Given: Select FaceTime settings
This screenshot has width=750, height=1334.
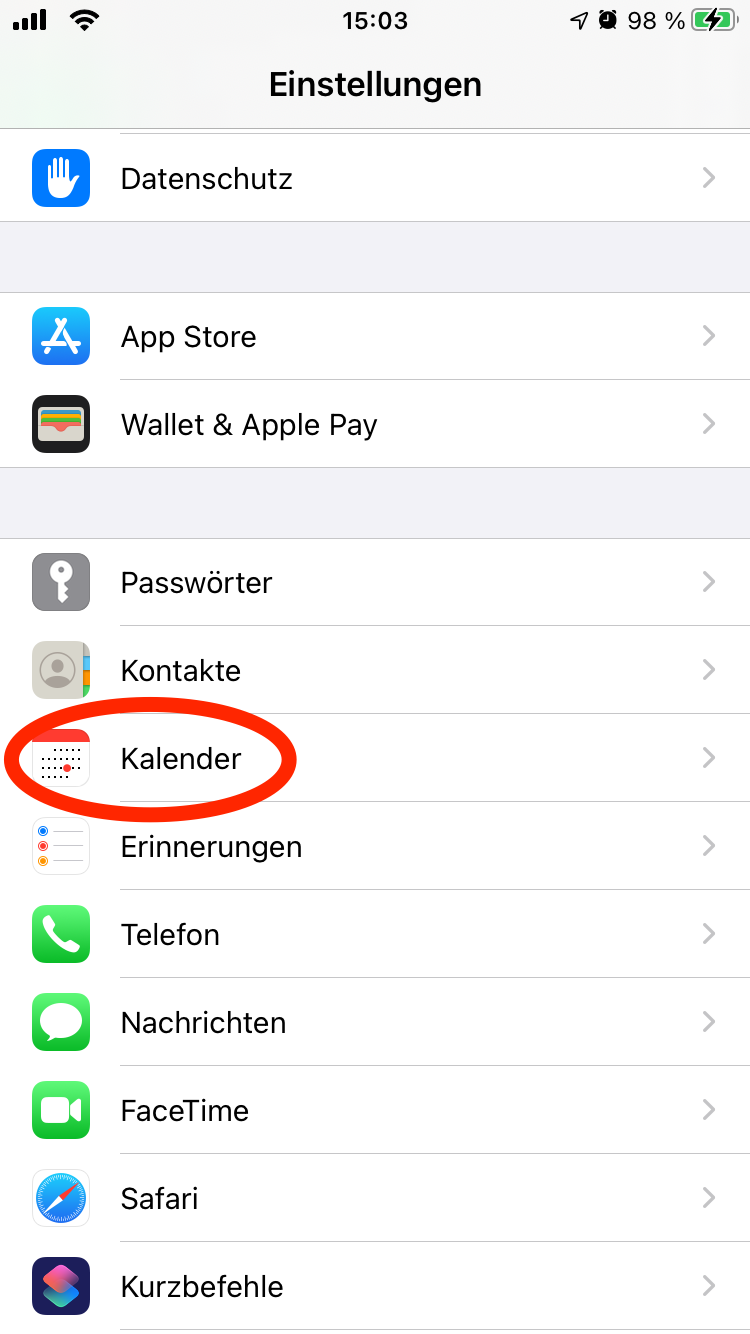Looking at the screenshot, I should click(x=375, y=1110).
